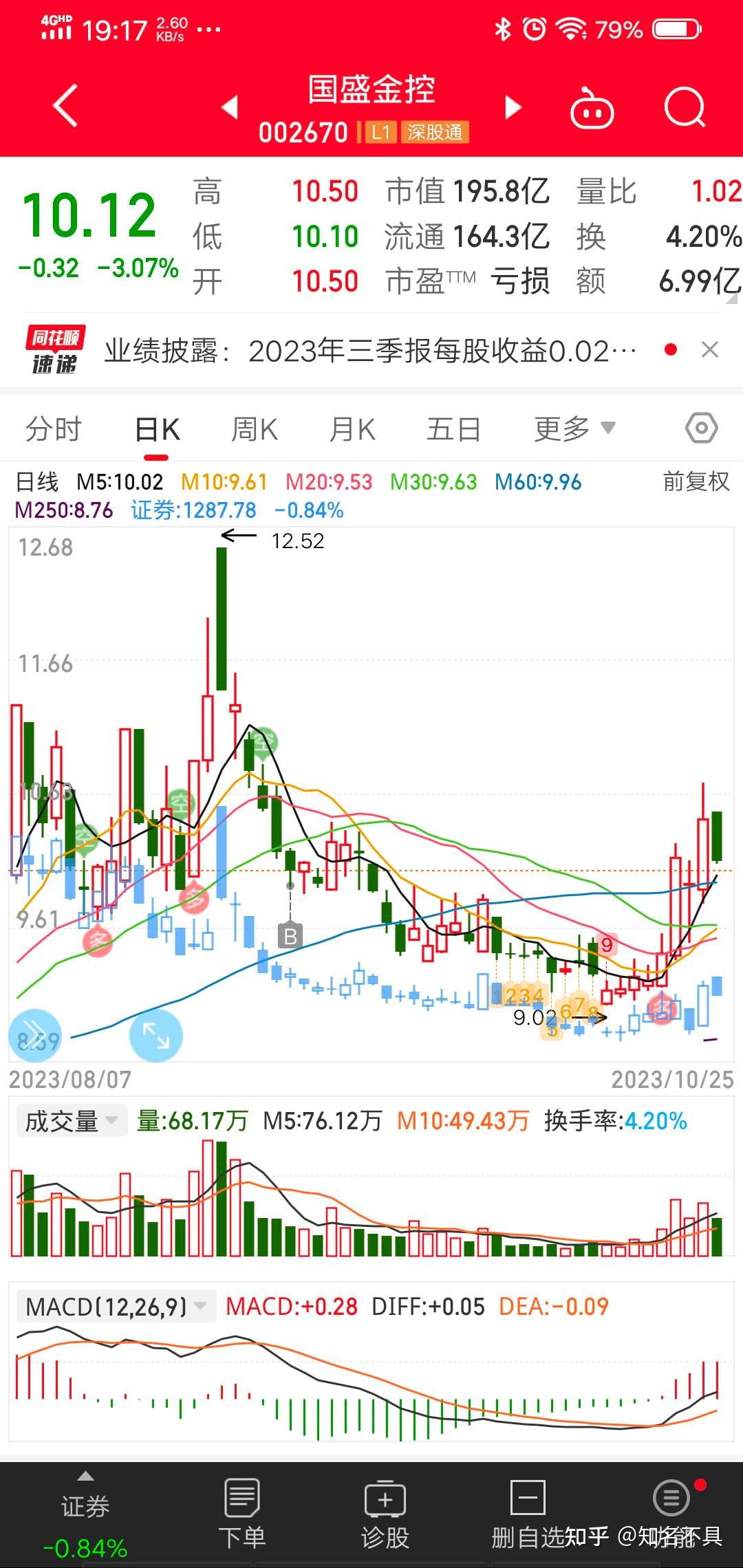743x1568 pixels.
Task: Show the 五日 chart tab
Action: point(453,430)
